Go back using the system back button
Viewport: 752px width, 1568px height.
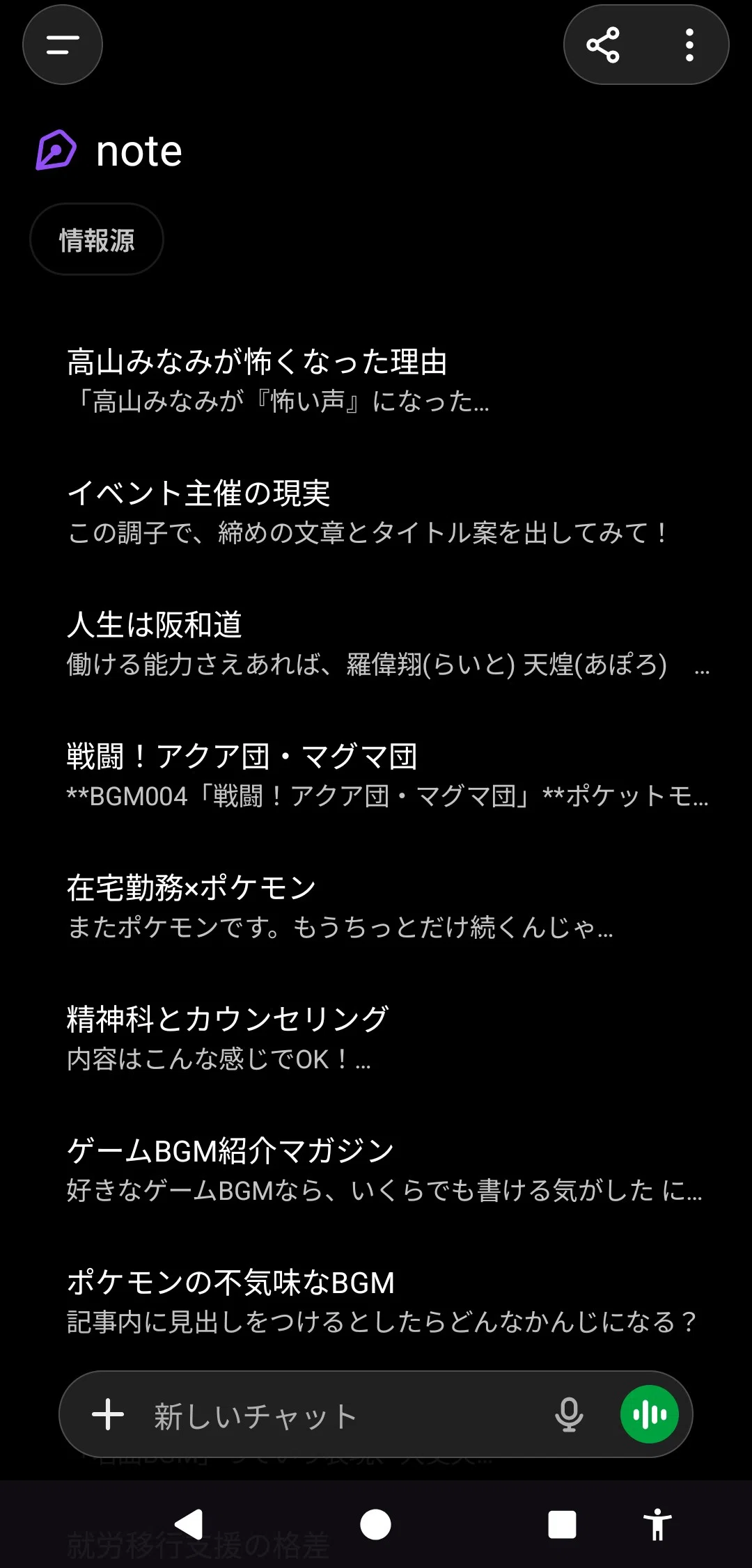(189, 1525)
